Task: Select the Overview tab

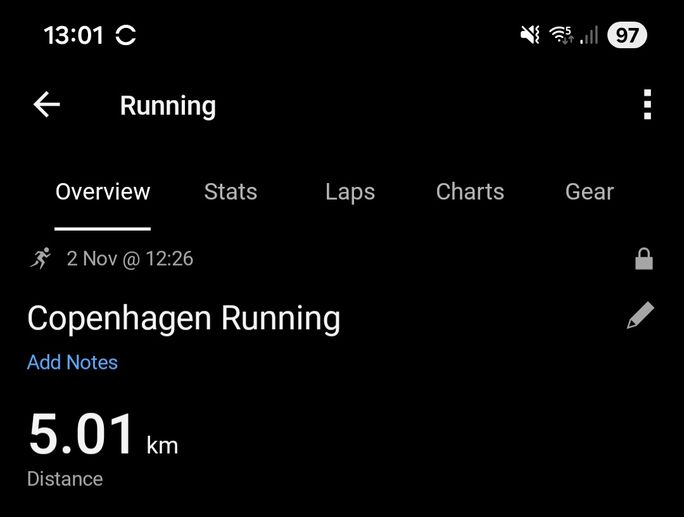Action: tap(103, 192)
